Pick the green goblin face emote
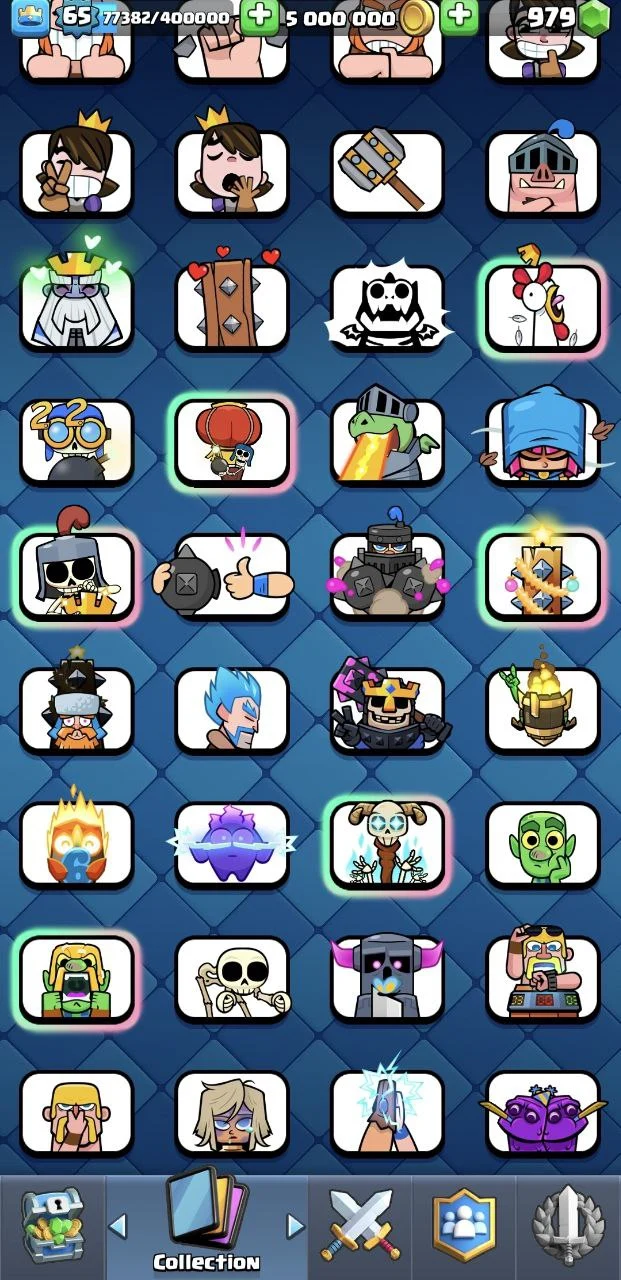Image resolution: width=621 pixels, height=1280 pixels. click(542, 843)
